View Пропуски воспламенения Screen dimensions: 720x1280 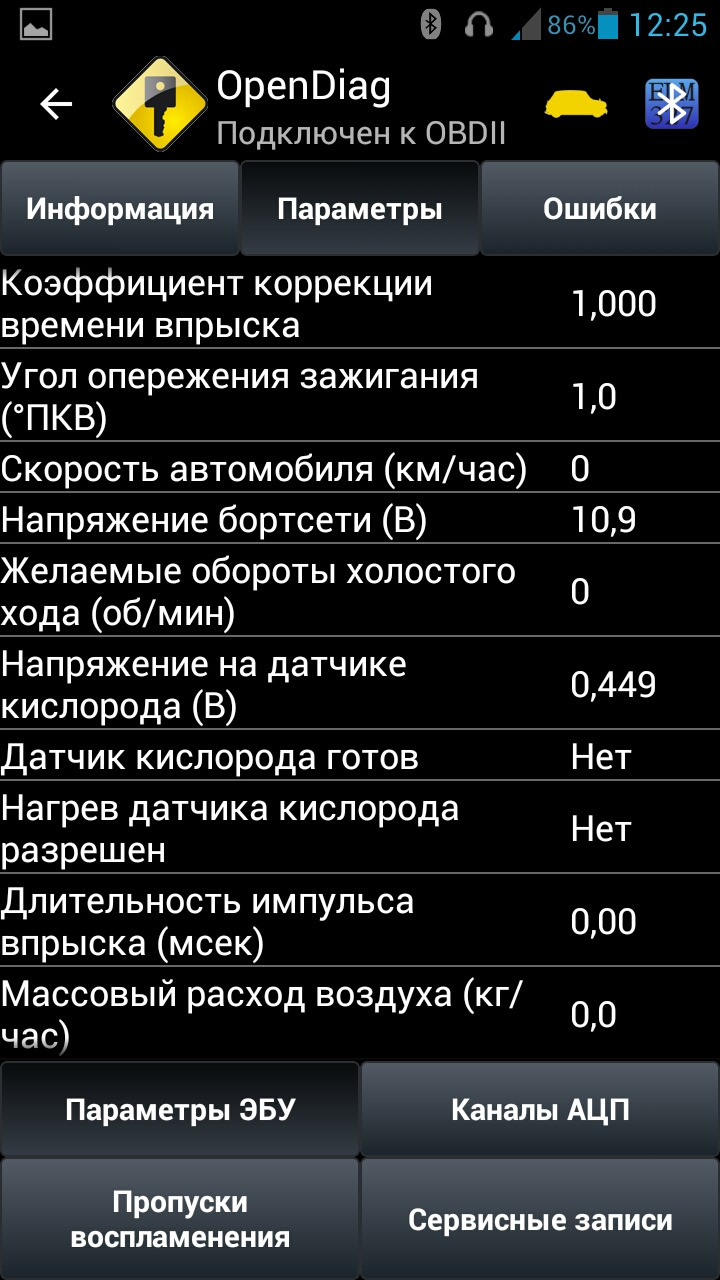tap(180, 1219)
